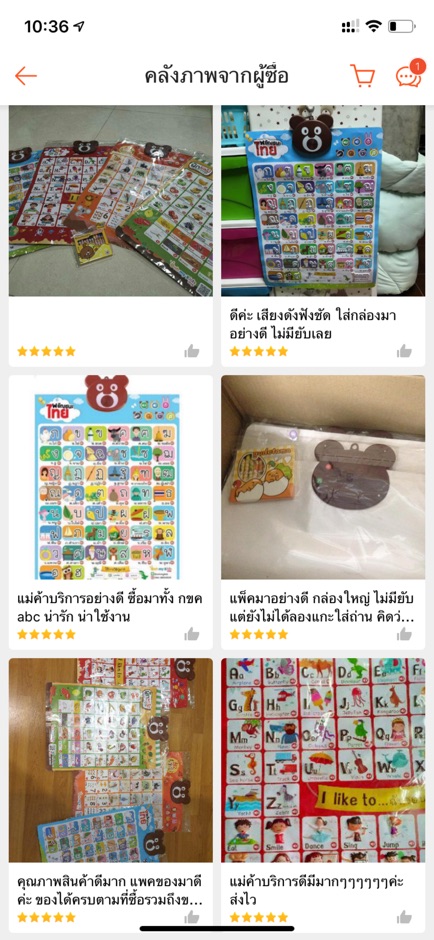Like the review ดีค่ะ เสียงดังฟังชัด

405,351
